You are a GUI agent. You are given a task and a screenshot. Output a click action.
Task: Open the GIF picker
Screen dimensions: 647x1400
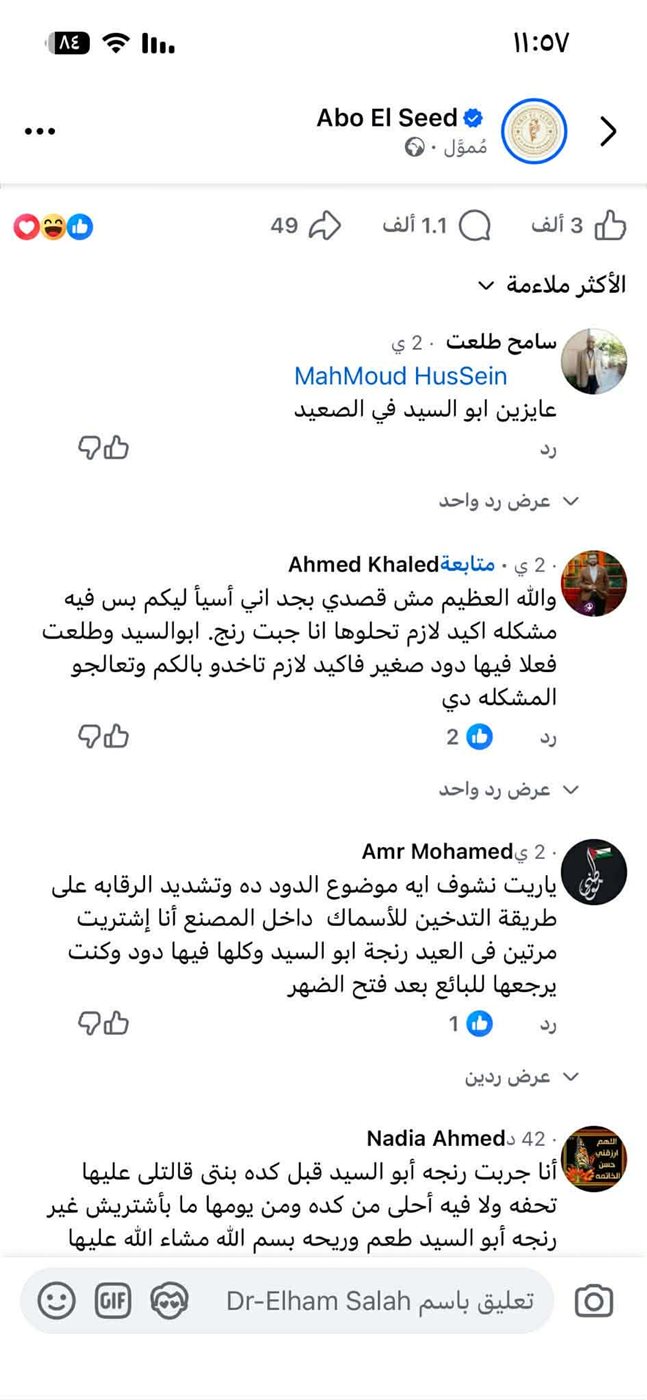(x=113, y=1301)
